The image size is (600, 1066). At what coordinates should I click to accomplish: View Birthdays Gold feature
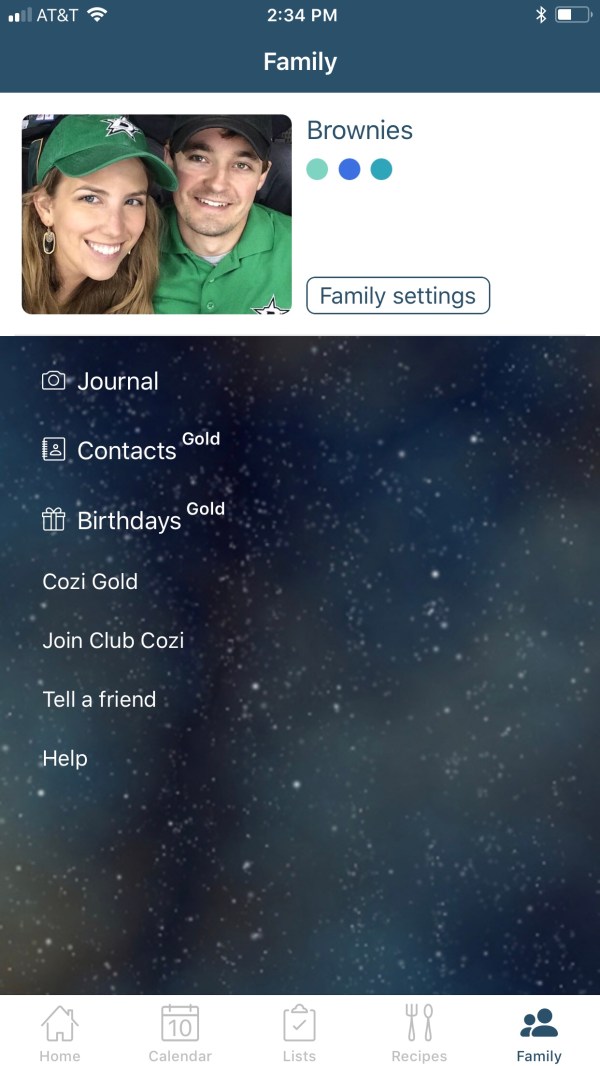[129, 520]
